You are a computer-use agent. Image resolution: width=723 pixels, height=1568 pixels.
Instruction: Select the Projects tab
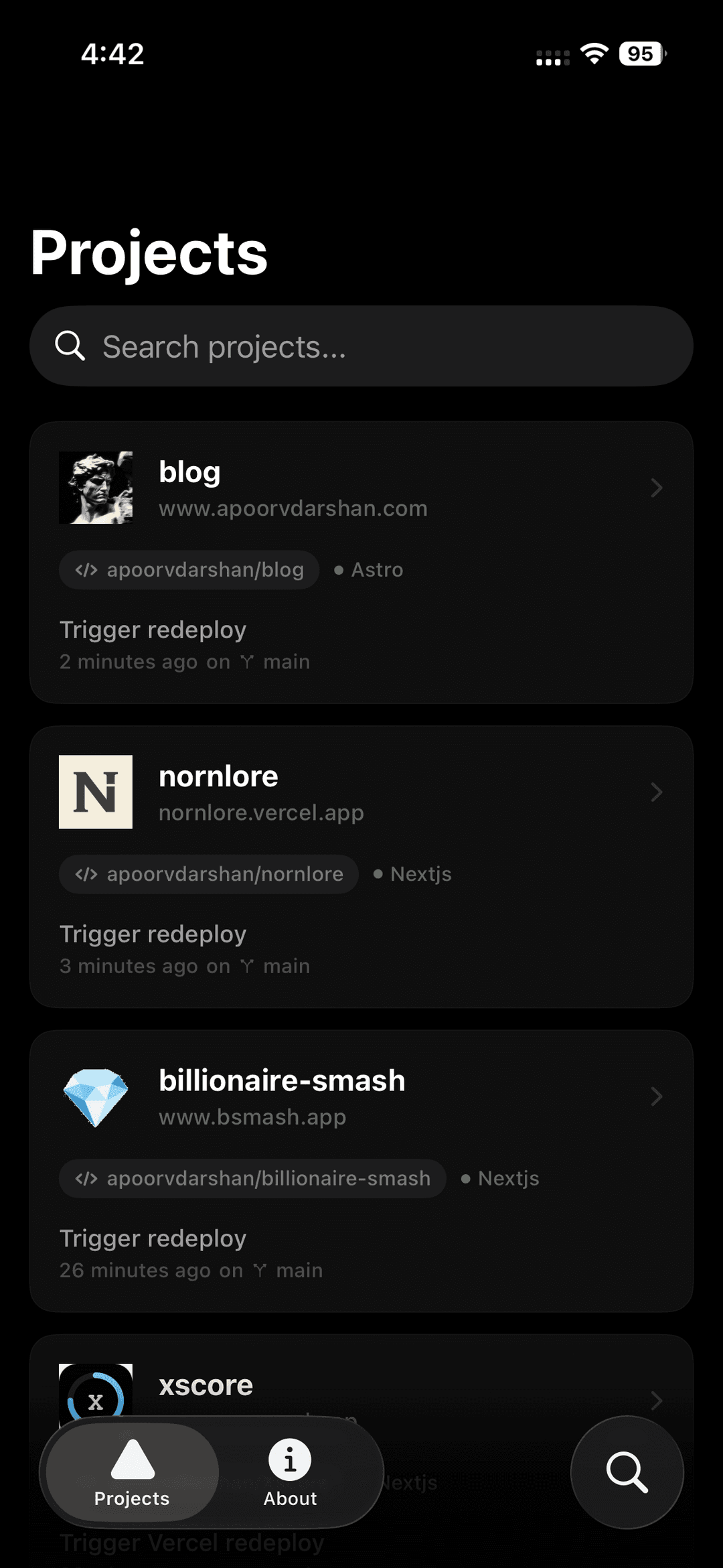(x=132, y=1472)
